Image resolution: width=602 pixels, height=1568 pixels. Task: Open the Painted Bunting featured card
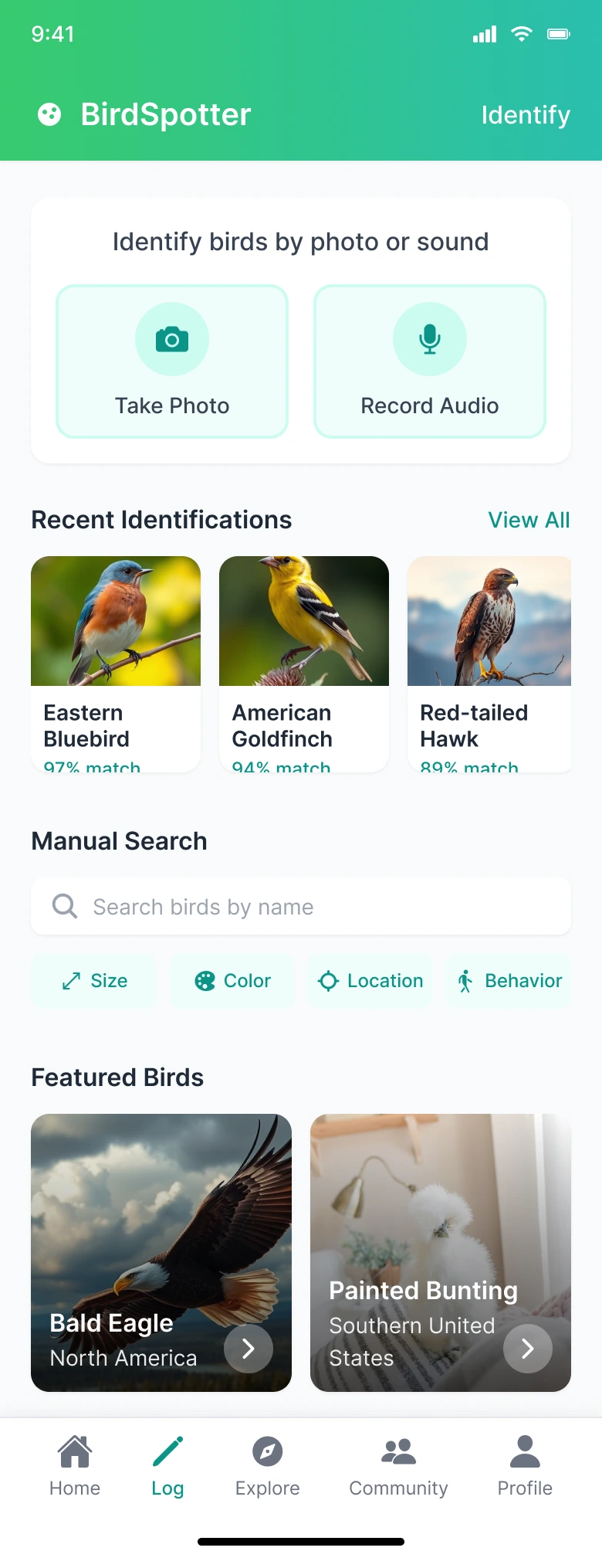point(441,1252)
